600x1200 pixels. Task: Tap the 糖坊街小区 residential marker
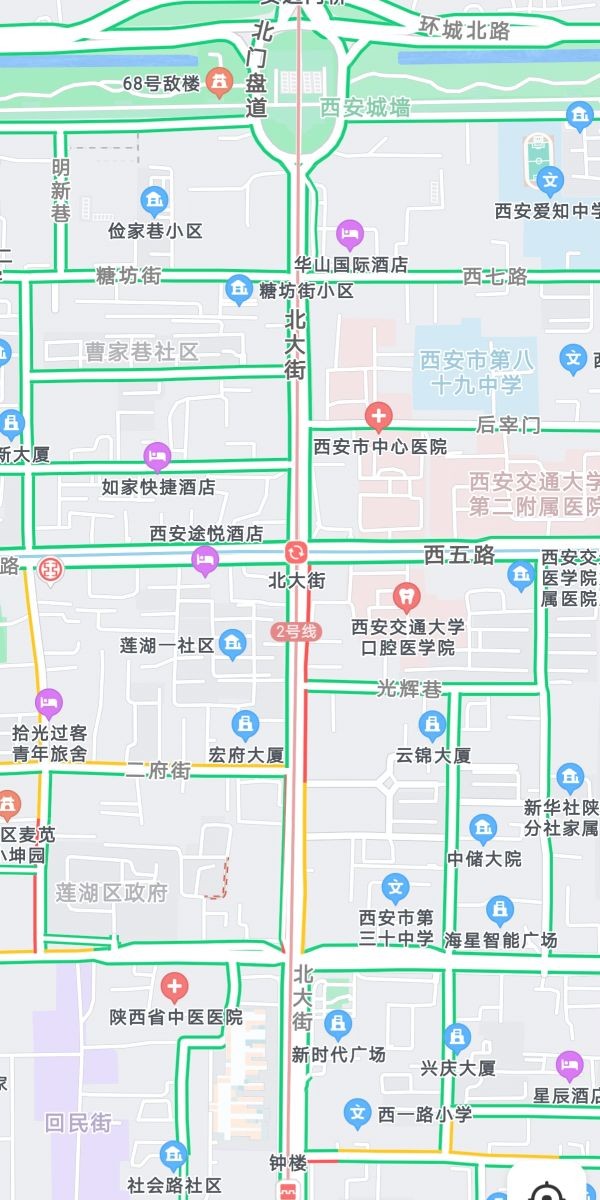(238, 290)
